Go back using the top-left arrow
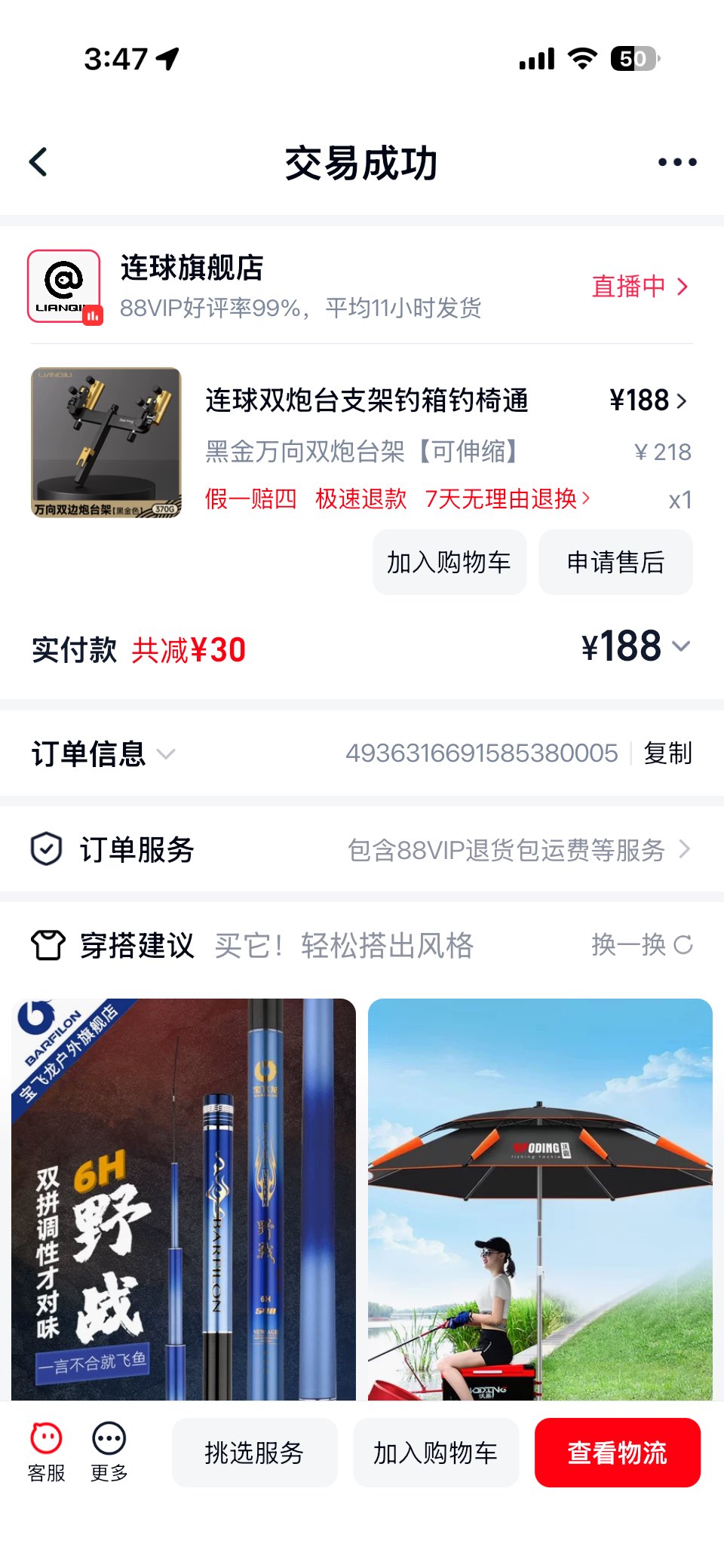 pyautogui.click(x=38, y=162)
